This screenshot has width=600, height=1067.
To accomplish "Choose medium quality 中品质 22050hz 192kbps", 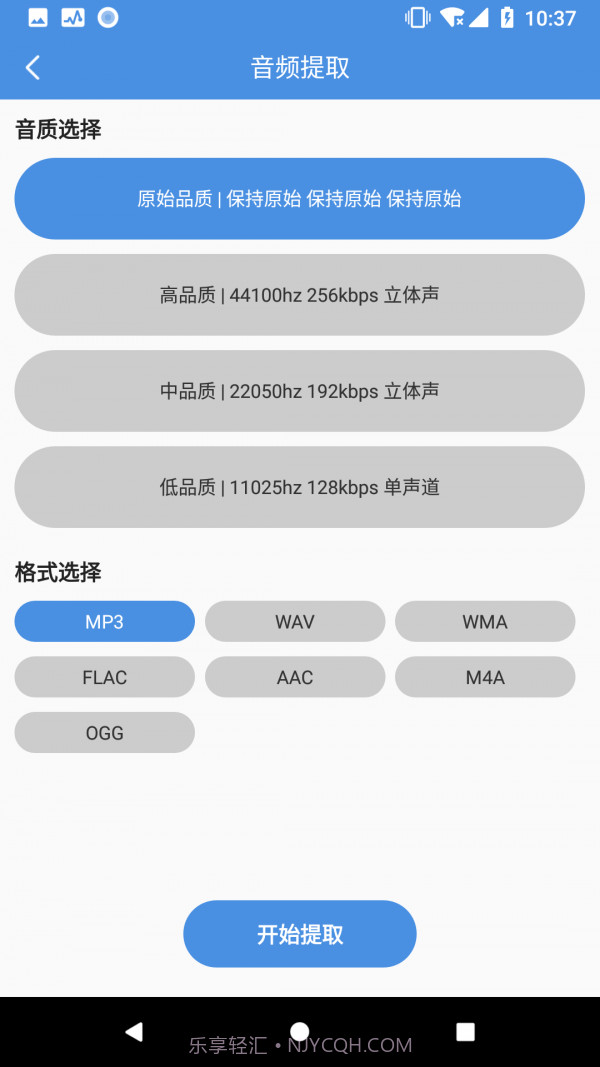I will click(299, 391).
